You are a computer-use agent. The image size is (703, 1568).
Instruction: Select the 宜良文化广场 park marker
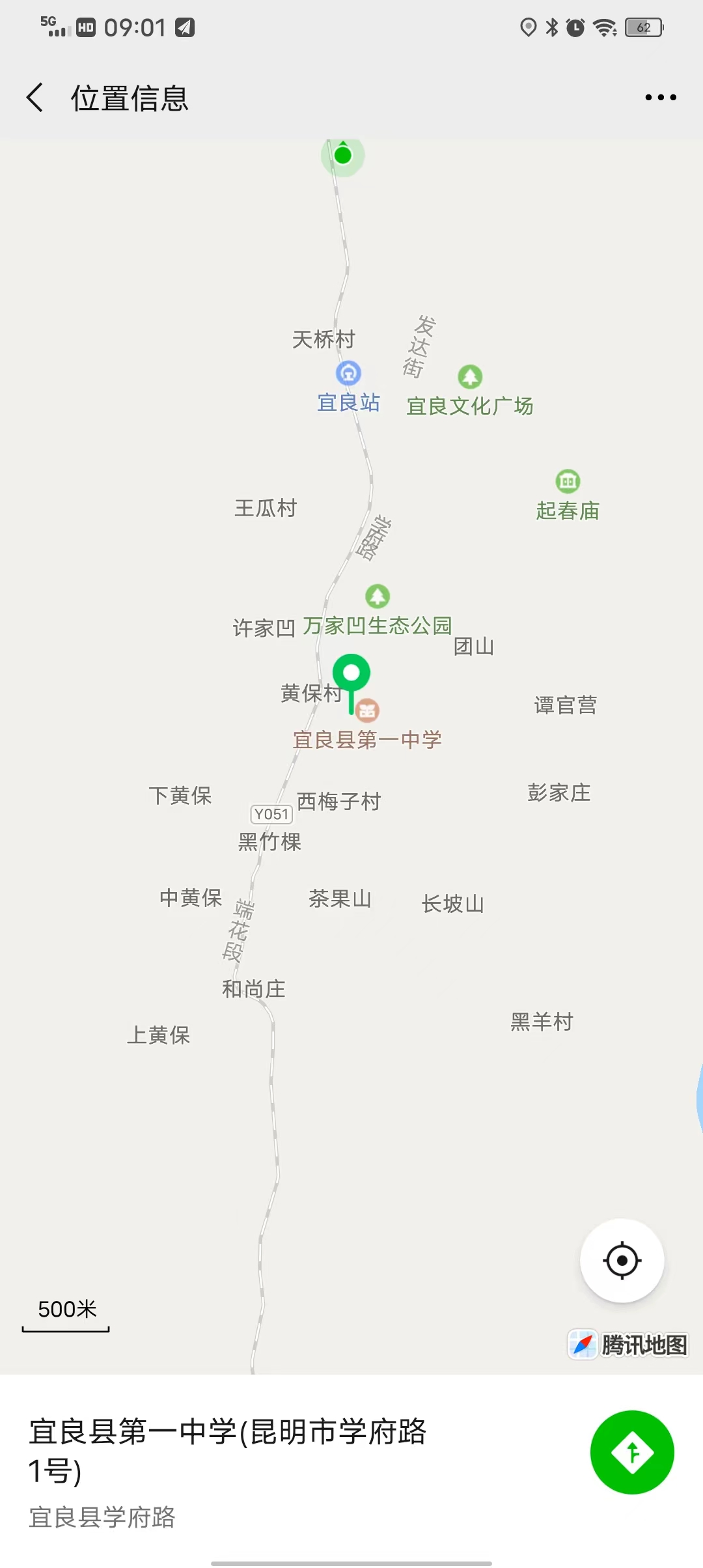pos(470,377)
